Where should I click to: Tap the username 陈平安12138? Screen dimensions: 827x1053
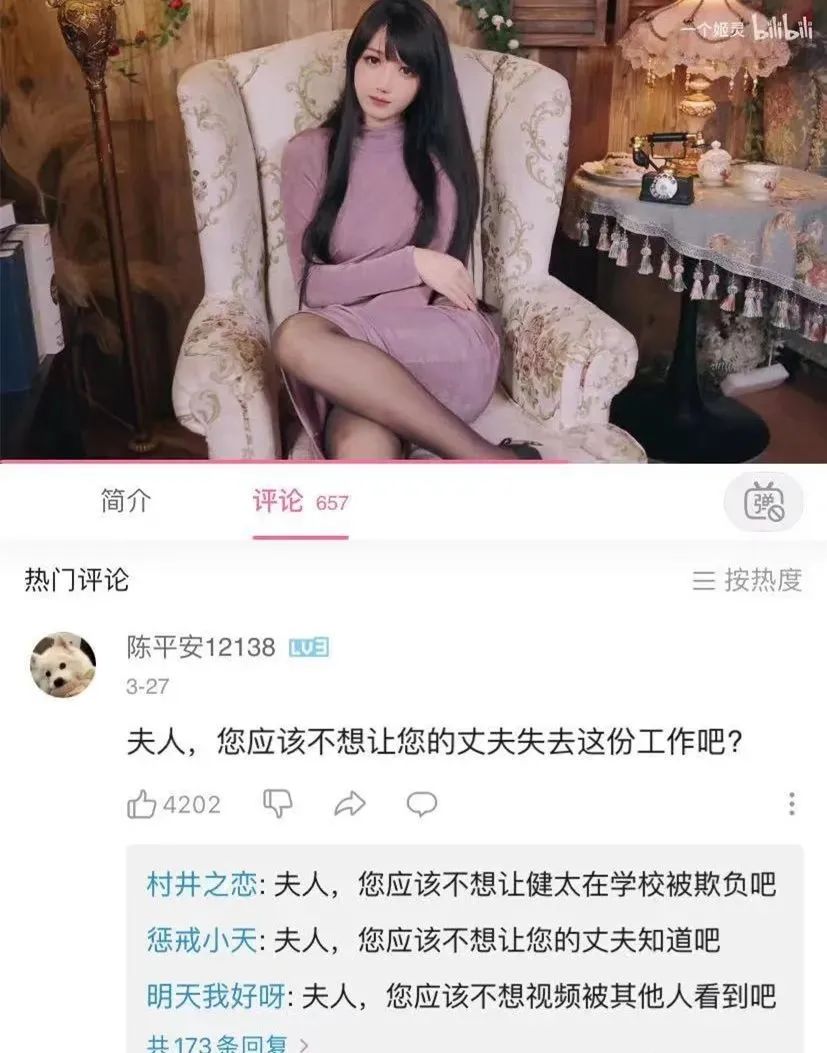pos(200,648)
